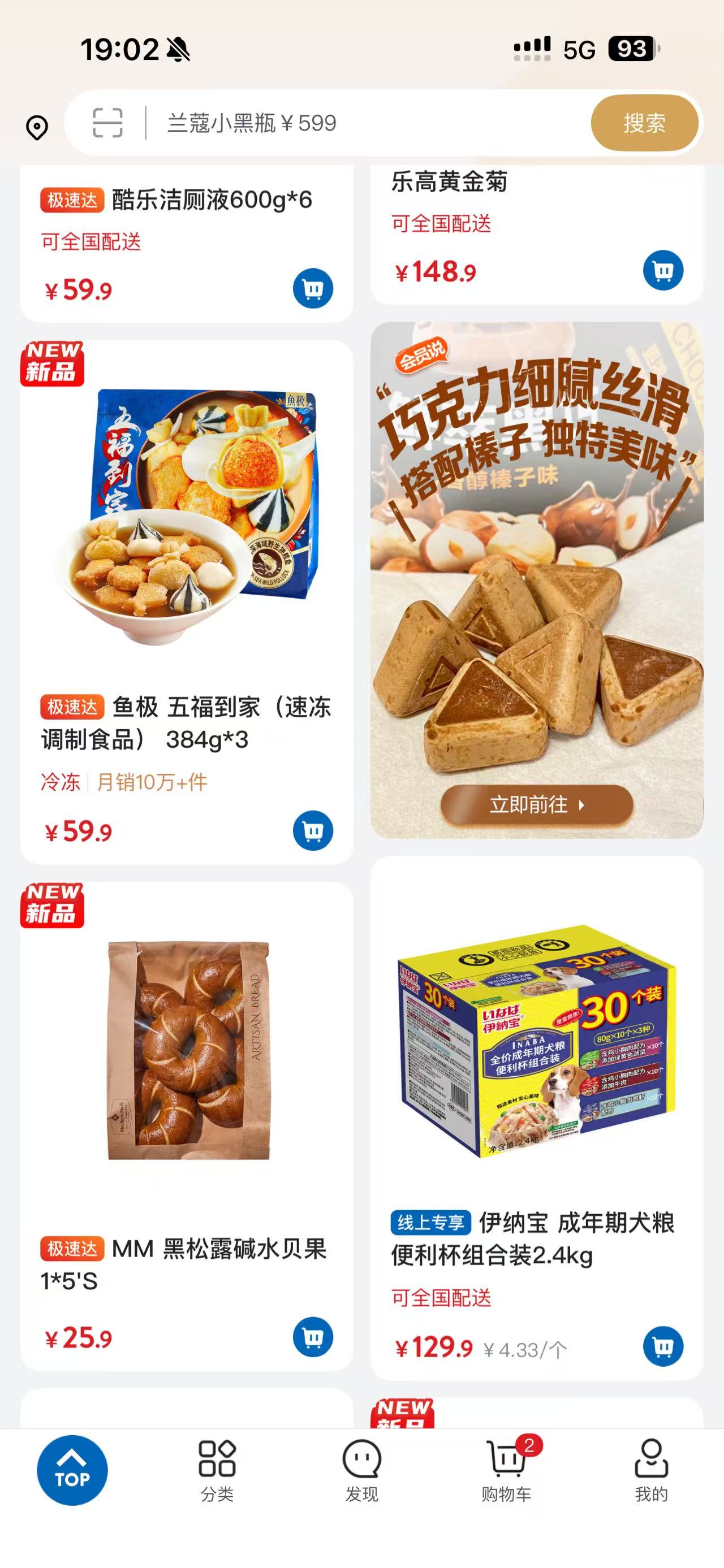Screen dimensions: 724x1568
Task: Open the location pin icon
Action: (x=37, y=127)
